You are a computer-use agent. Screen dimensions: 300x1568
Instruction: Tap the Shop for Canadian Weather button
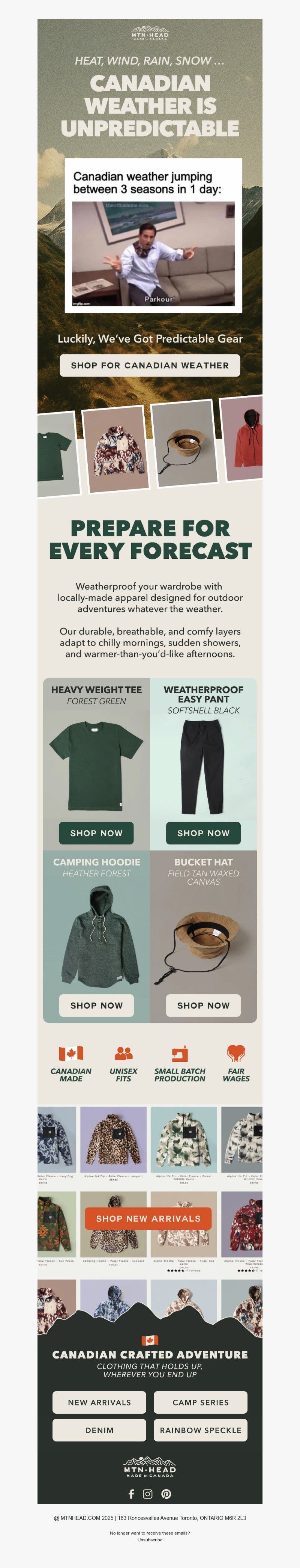[x=150, y=365]
